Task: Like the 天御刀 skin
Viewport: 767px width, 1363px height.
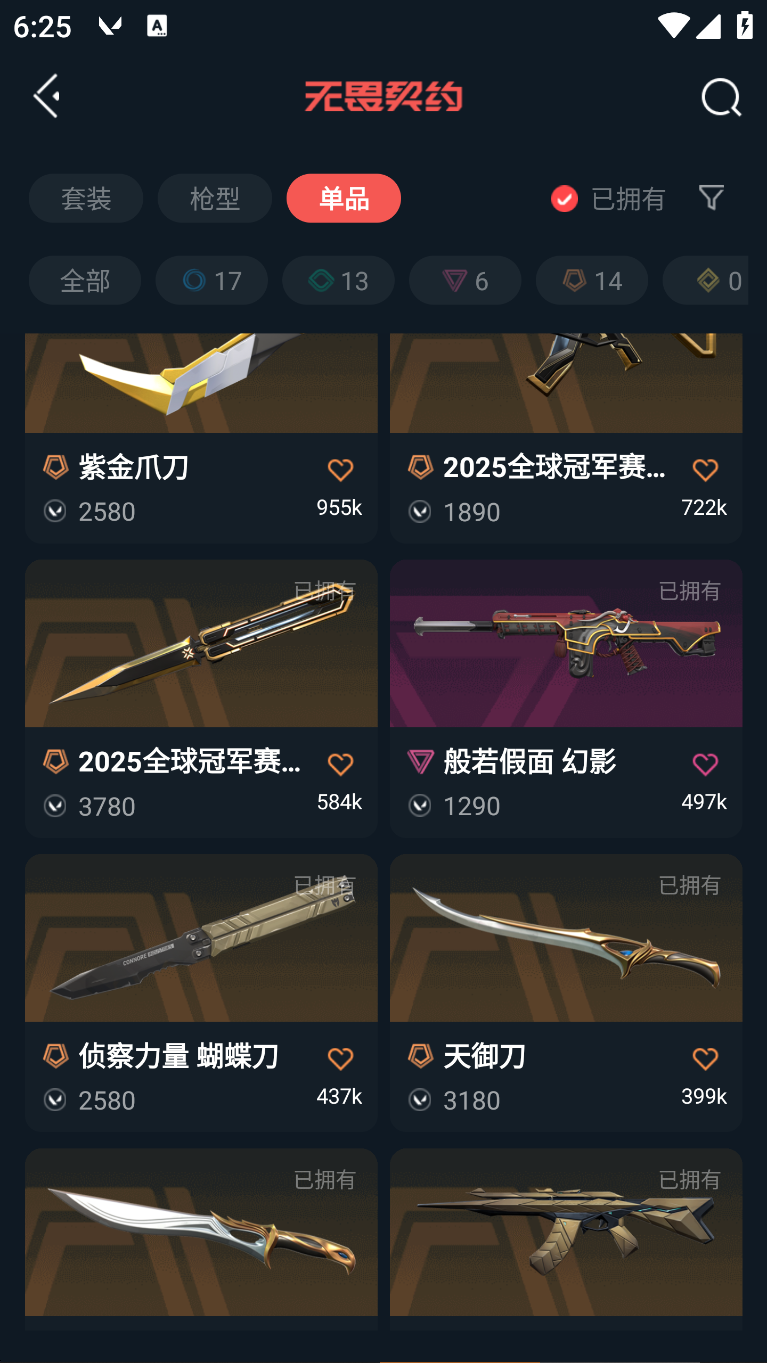Action: tap(705, 1058)
